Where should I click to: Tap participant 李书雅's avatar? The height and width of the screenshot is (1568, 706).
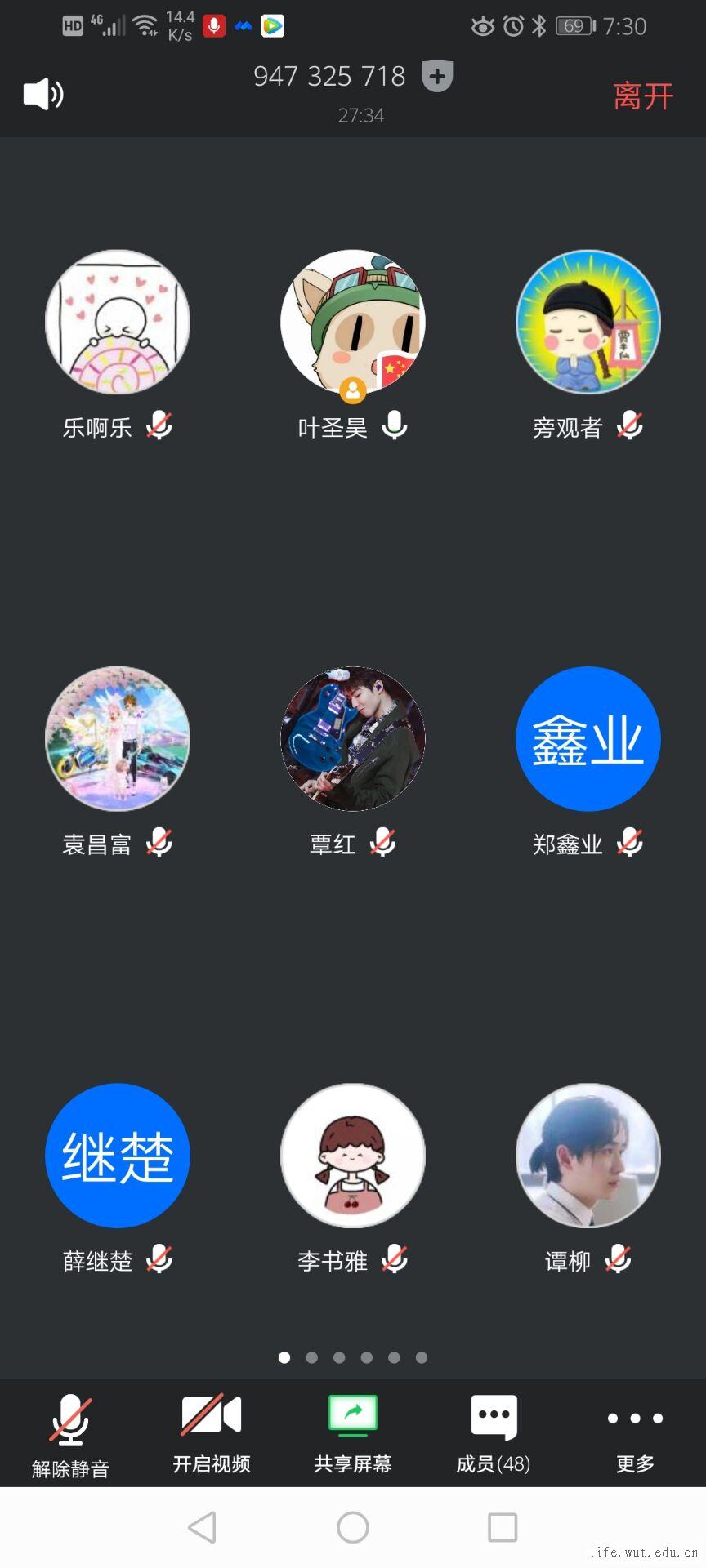pos(353,1156)
